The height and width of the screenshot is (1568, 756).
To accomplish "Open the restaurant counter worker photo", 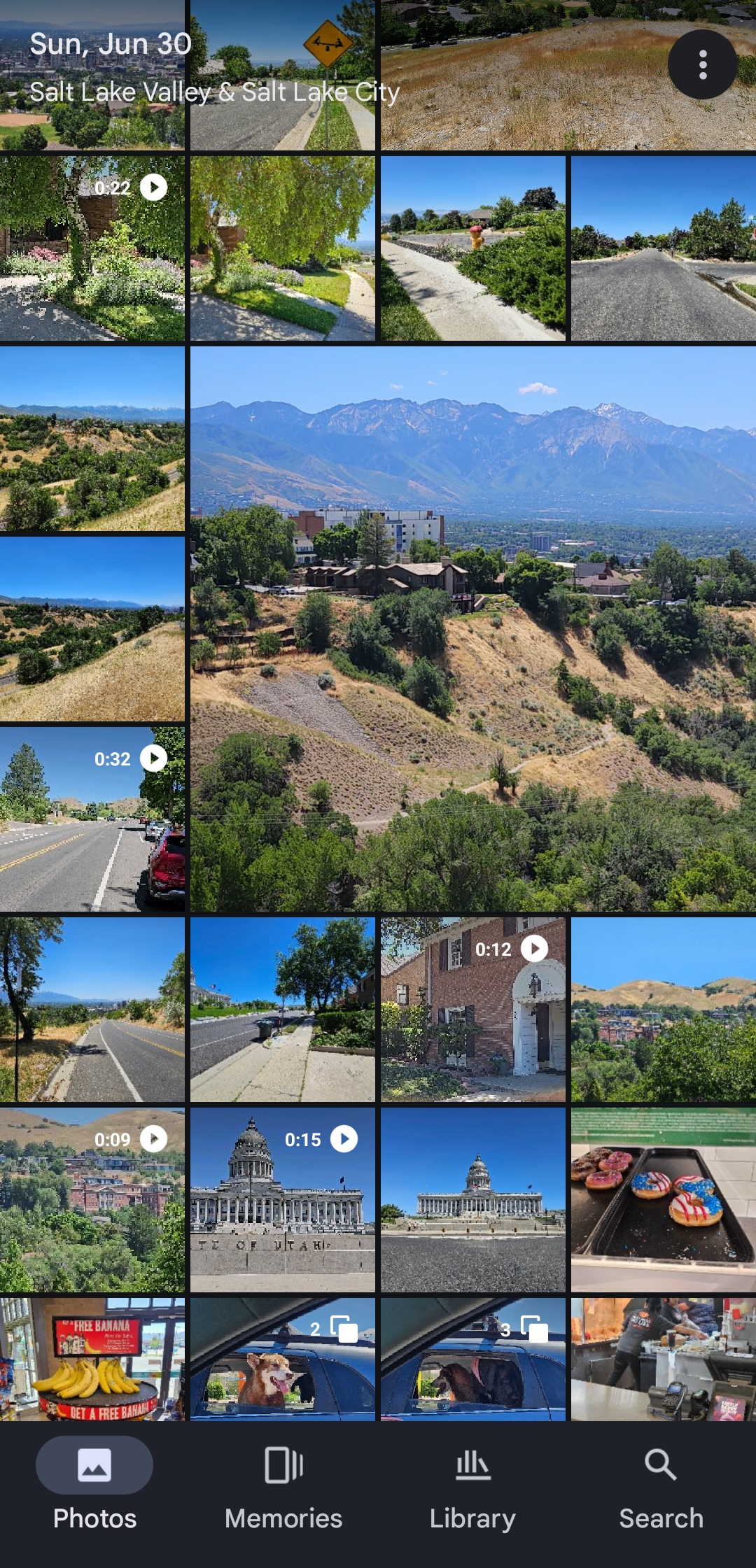I will pyautogui.click(x=663, y=1359).
